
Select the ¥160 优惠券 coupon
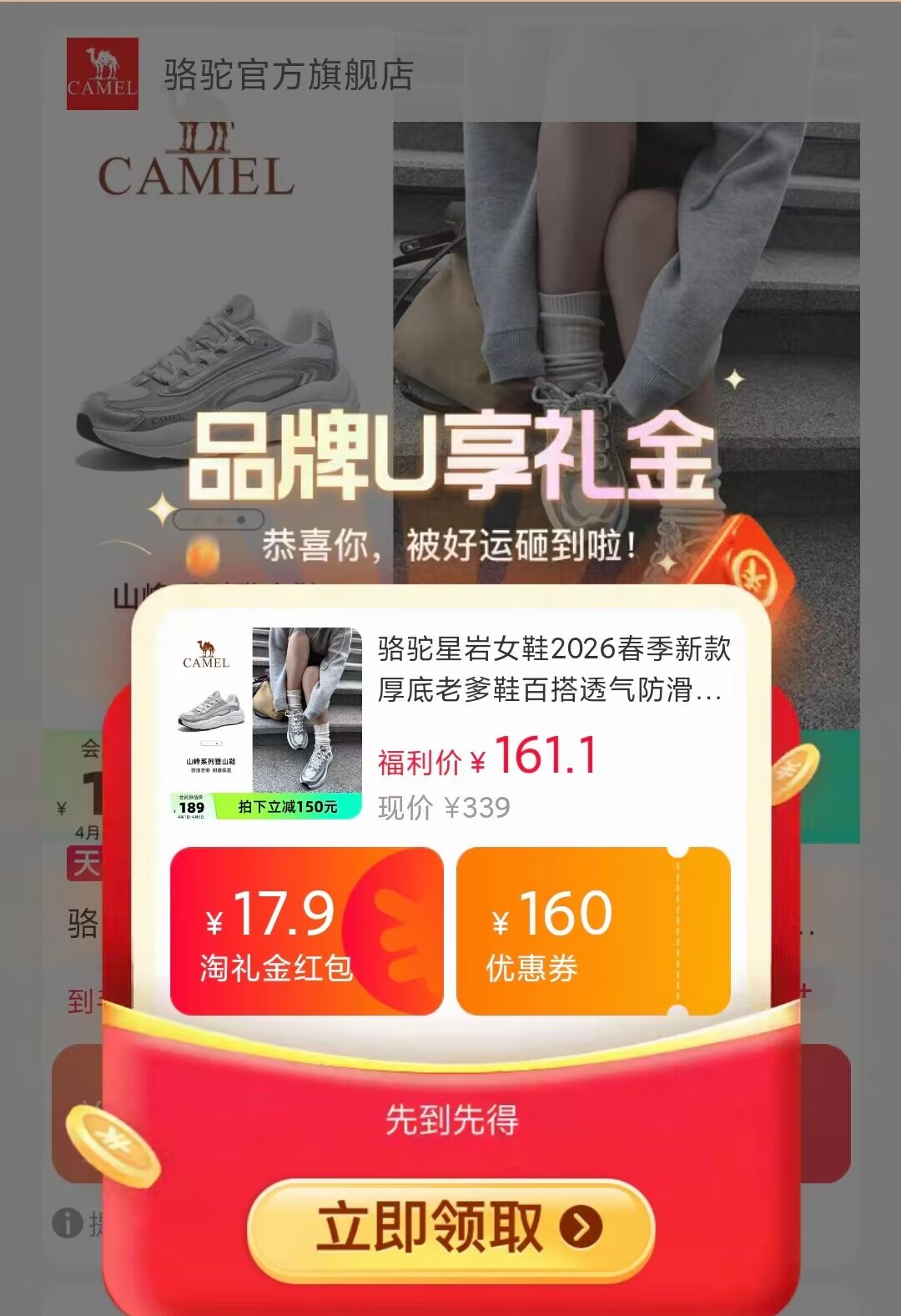coord(593,930)
